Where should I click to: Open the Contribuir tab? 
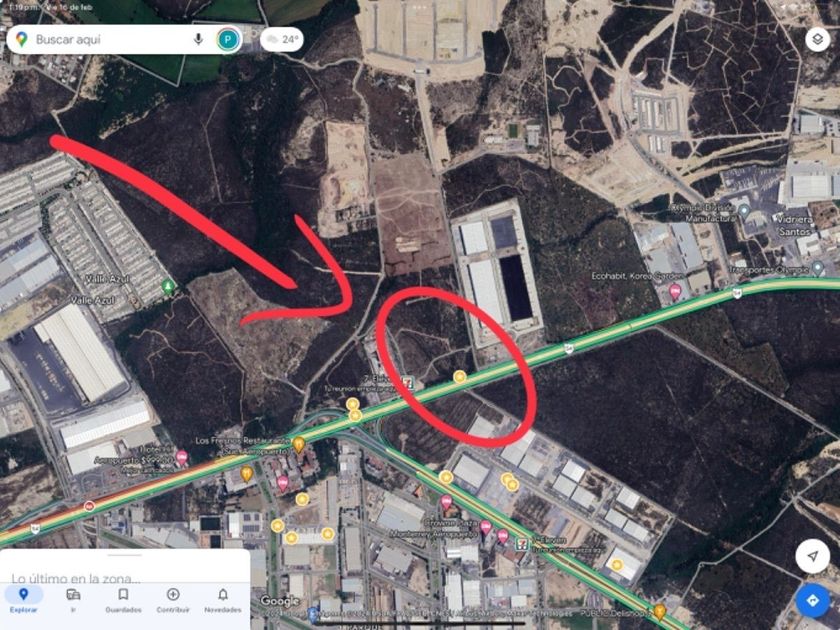point(173,600)
